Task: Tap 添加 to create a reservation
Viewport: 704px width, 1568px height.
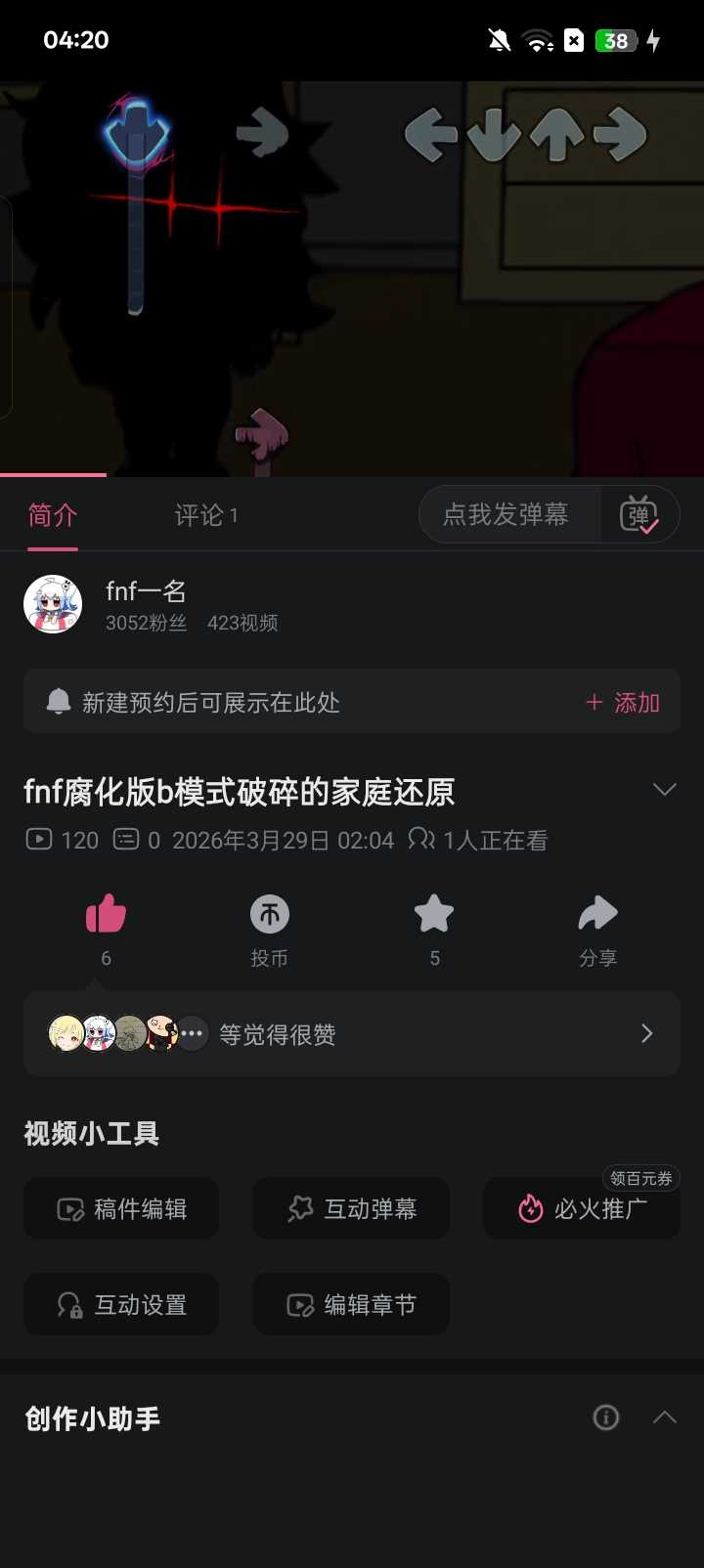Action: 623,703
